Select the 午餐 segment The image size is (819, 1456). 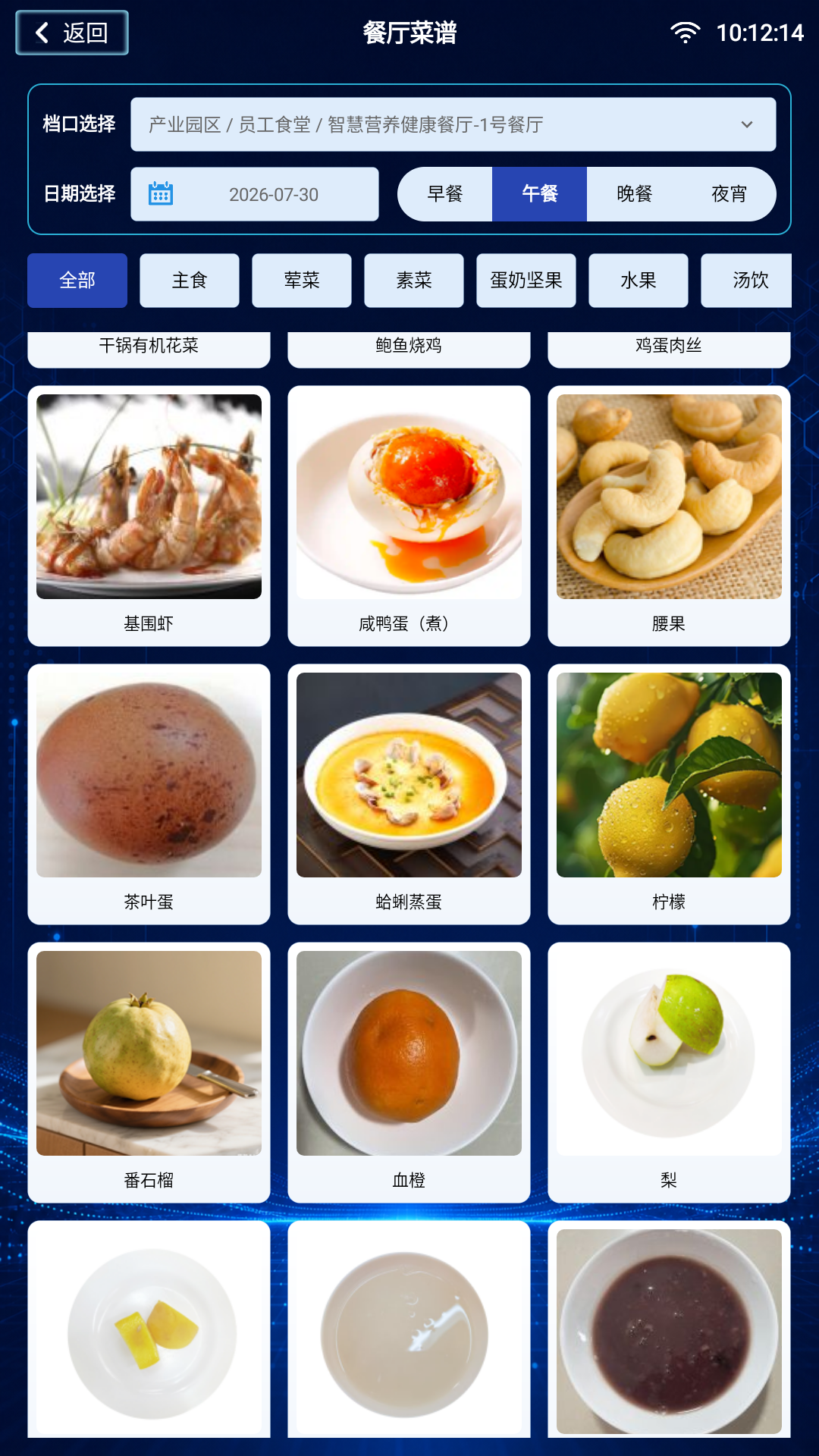coord(539,194)
